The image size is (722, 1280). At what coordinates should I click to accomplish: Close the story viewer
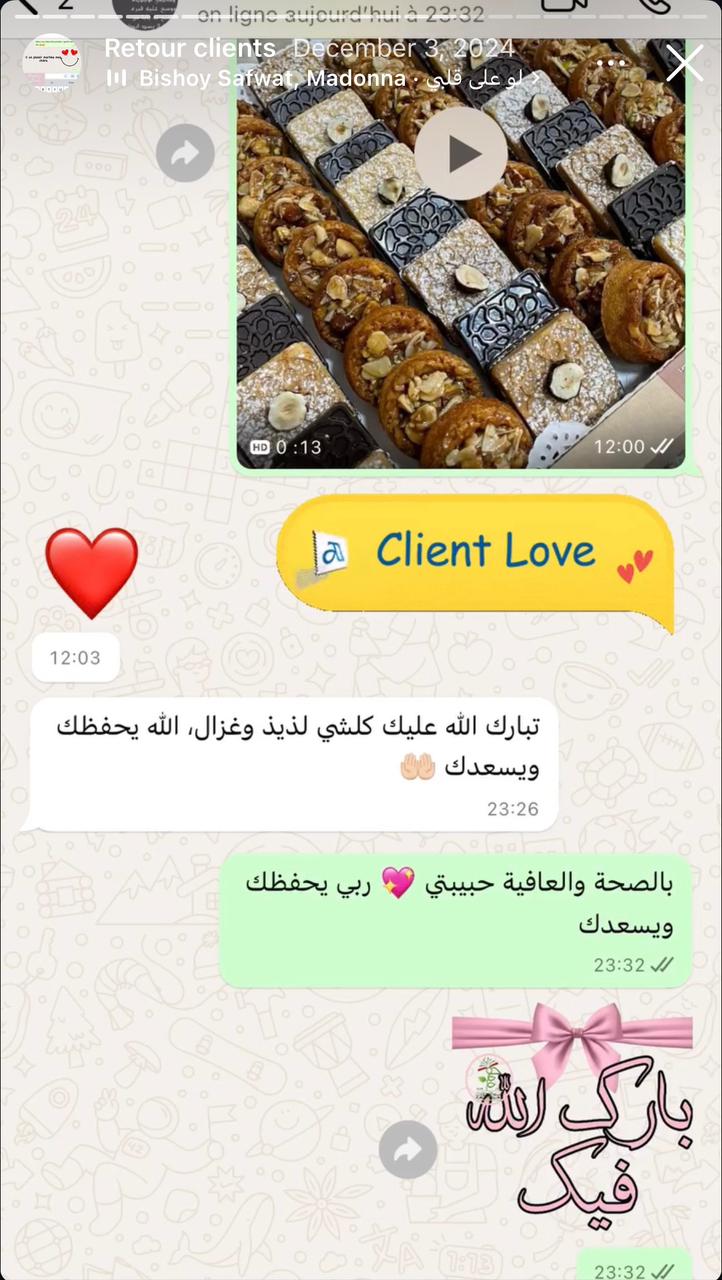click(x=684, y=63)
